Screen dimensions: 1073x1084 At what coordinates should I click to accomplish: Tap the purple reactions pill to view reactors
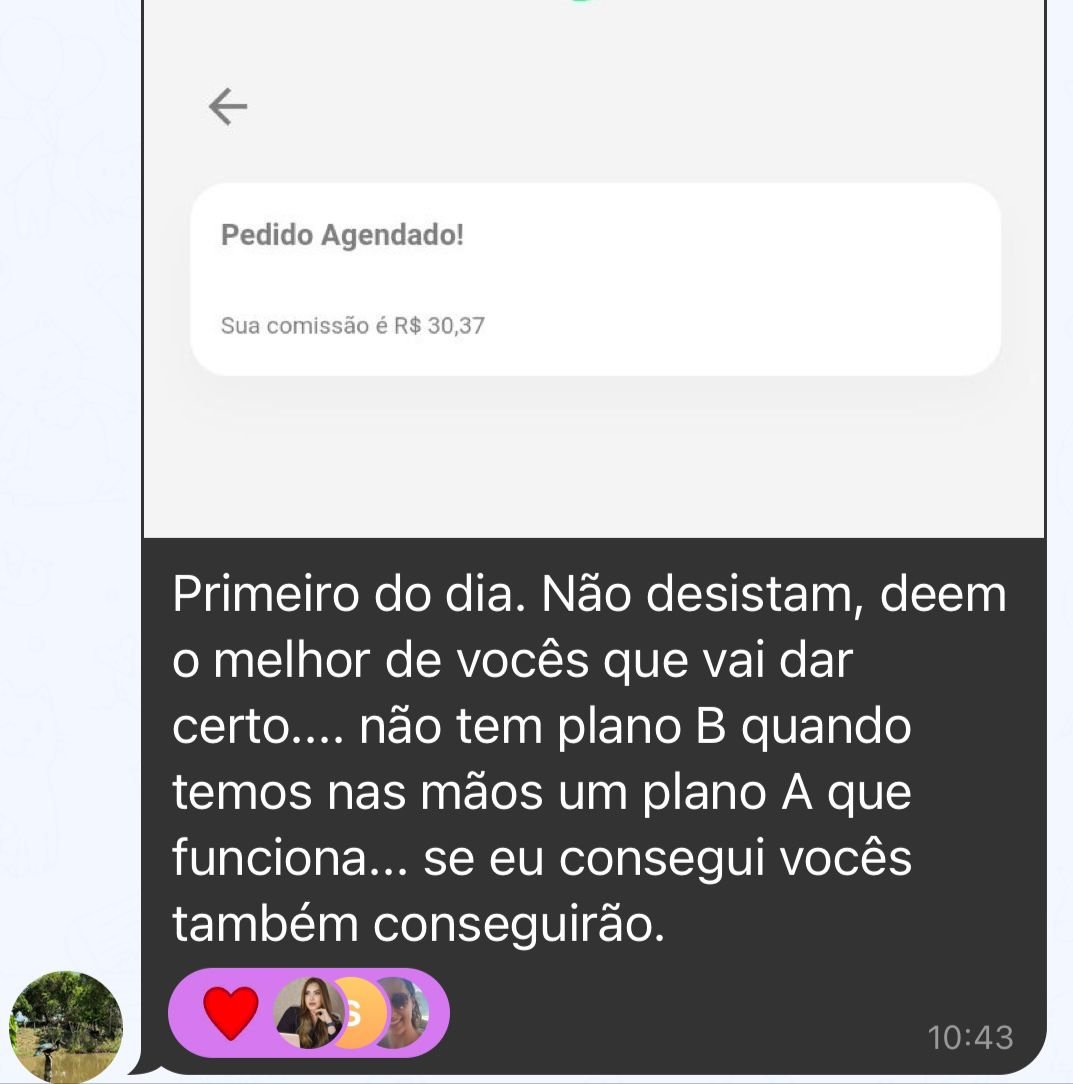pyautogui.click(x=310, y=1012)
